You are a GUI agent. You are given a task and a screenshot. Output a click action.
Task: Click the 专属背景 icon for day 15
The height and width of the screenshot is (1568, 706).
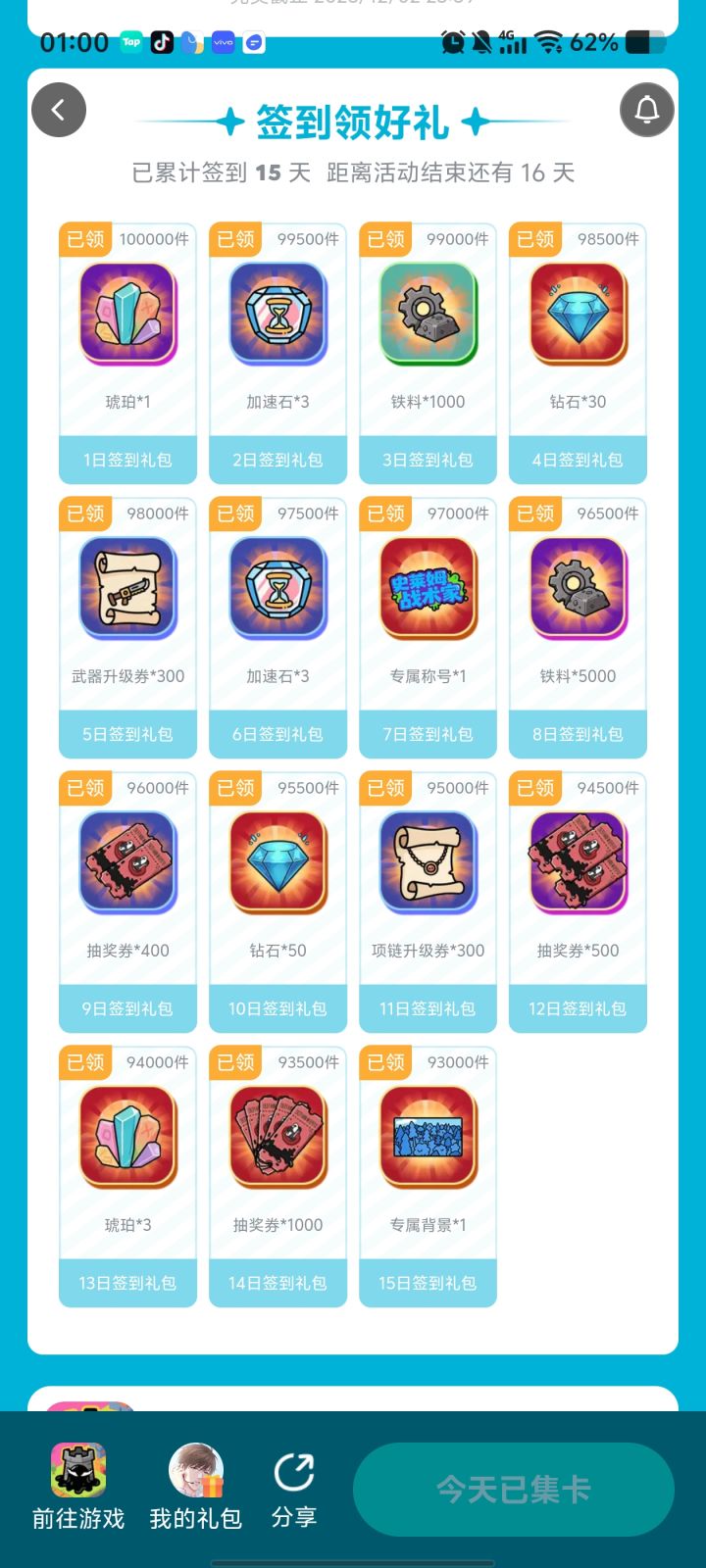(x=428, y=1137)
